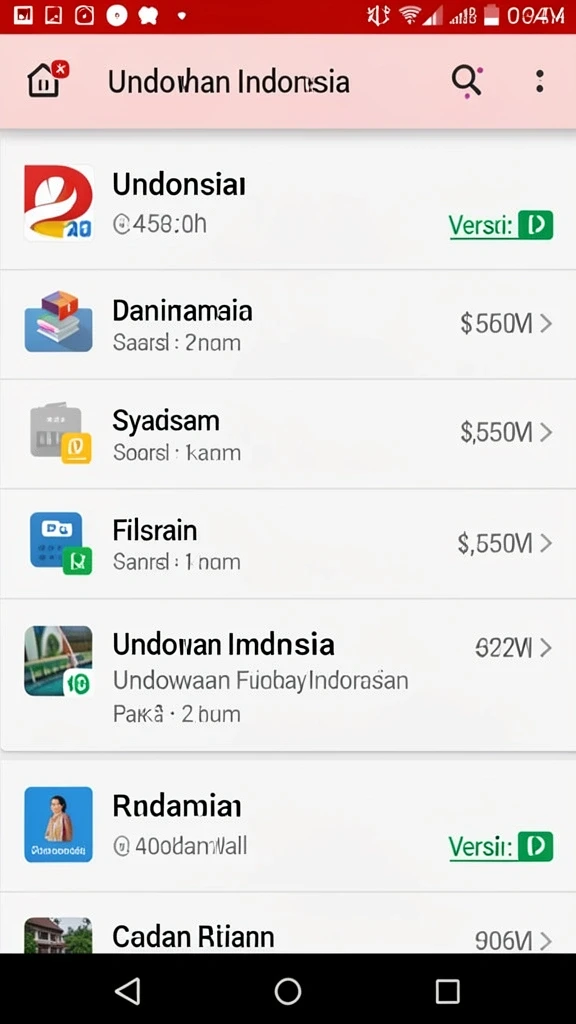Viewport: 576px width, 1024px height.
Task: Select the Syadsam row
Action: click(288, 434)
